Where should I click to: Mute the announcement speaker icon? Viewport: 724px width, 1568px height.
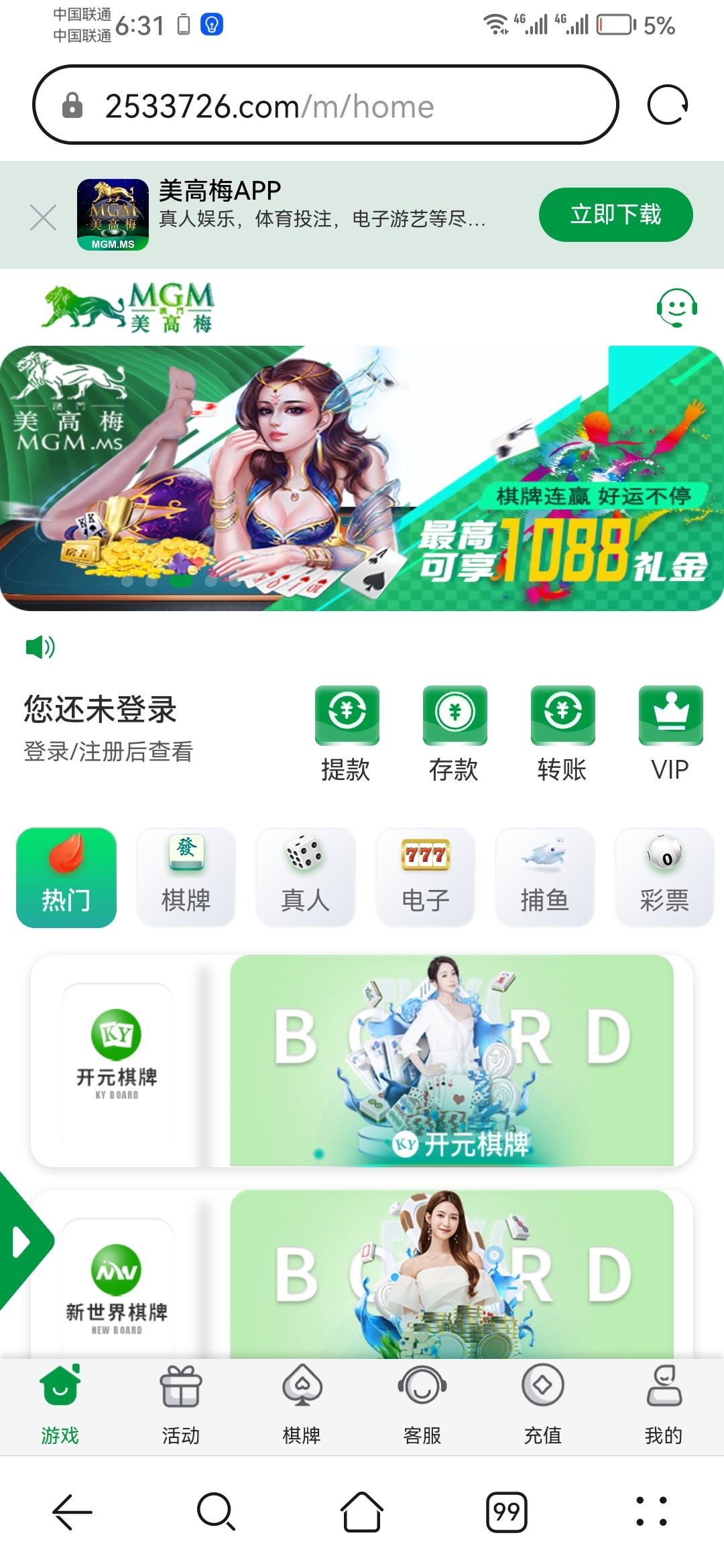39,647
